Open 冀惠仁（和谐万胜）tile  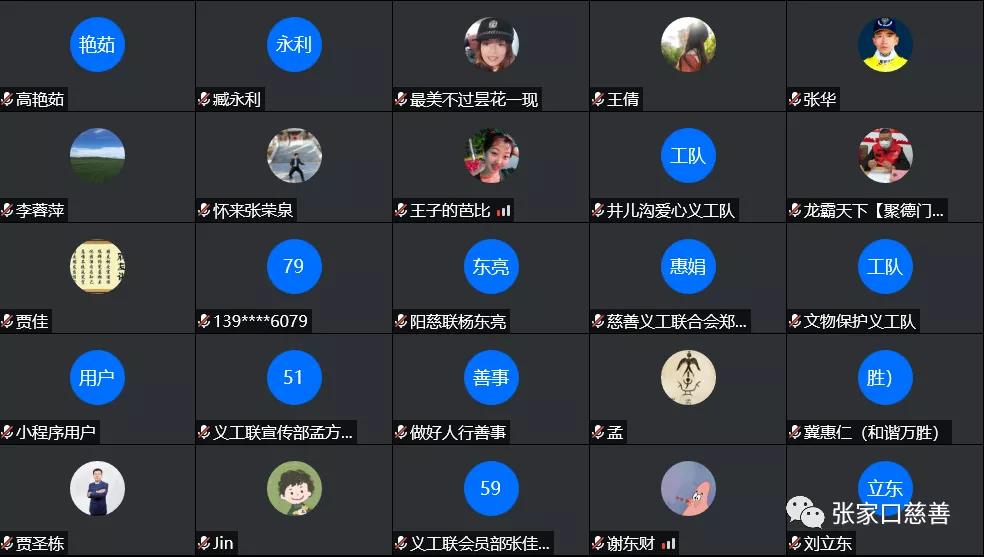[x=885, y=388]
